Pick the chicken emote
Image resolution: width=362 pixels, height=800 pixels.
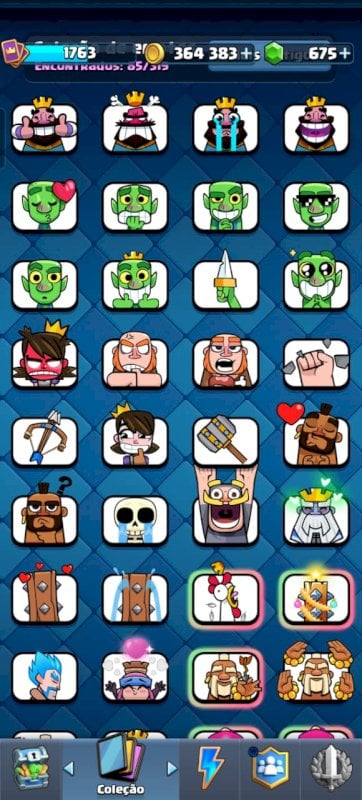225,596
